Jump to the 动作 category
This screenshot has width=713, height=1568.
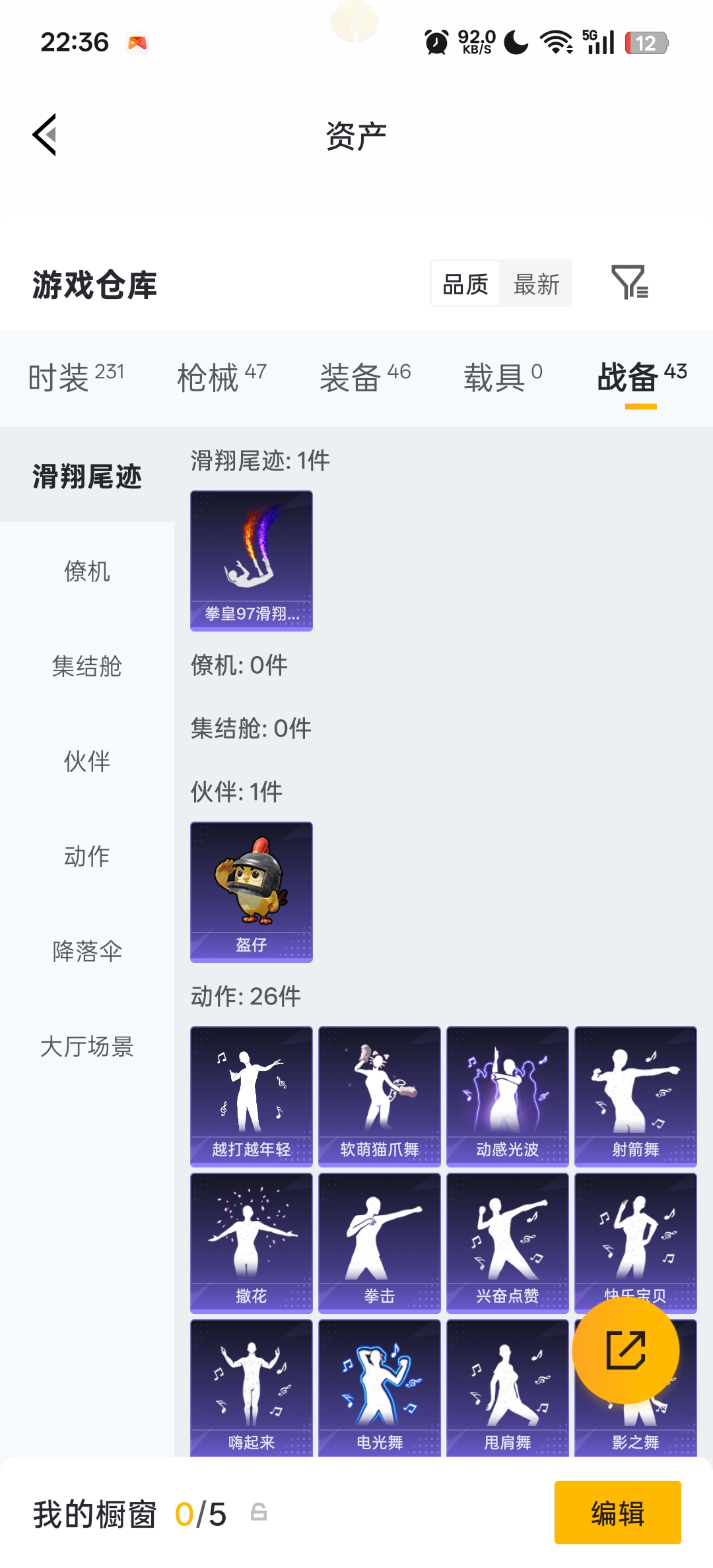tap(86, 857)
